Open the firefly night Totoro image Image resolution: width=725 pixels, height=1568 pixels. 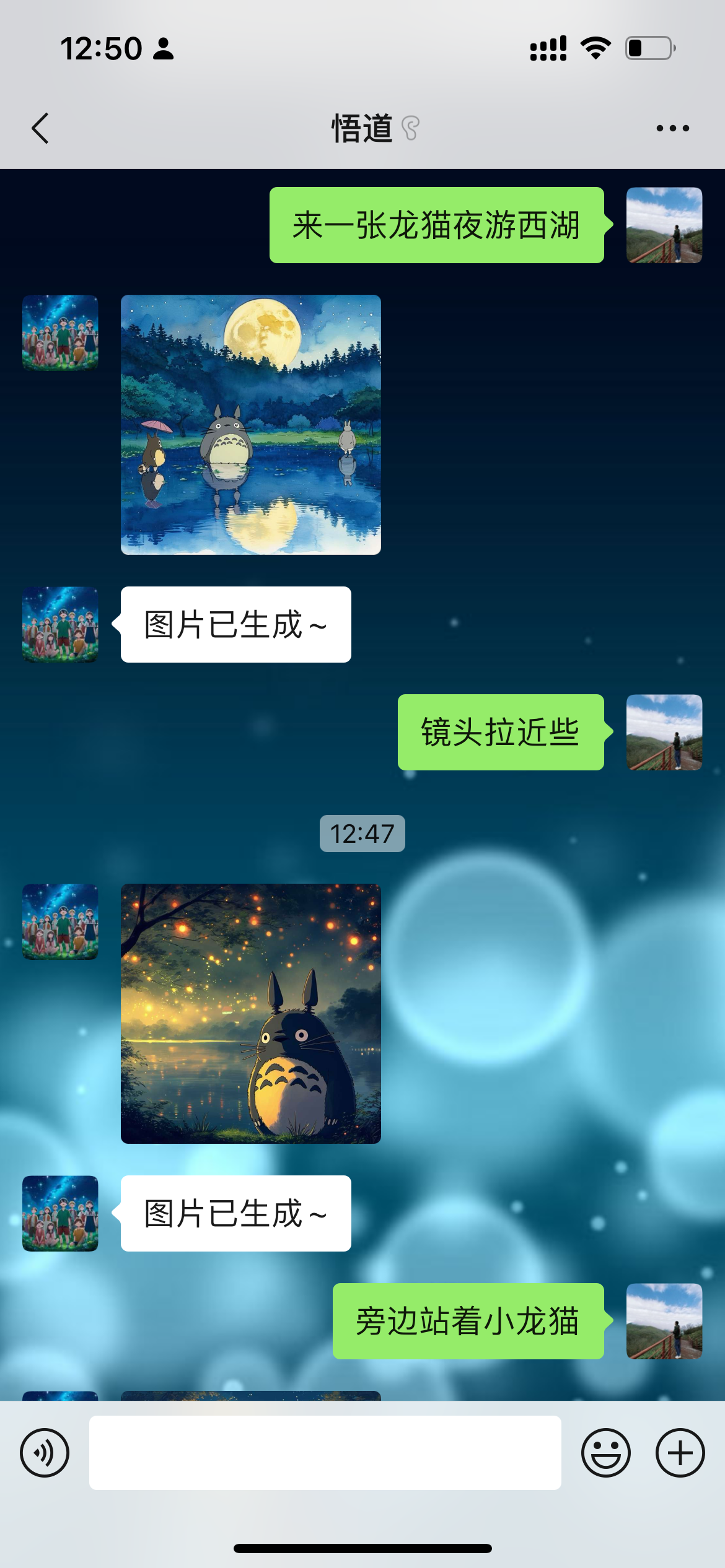(x=250, y=1013)
